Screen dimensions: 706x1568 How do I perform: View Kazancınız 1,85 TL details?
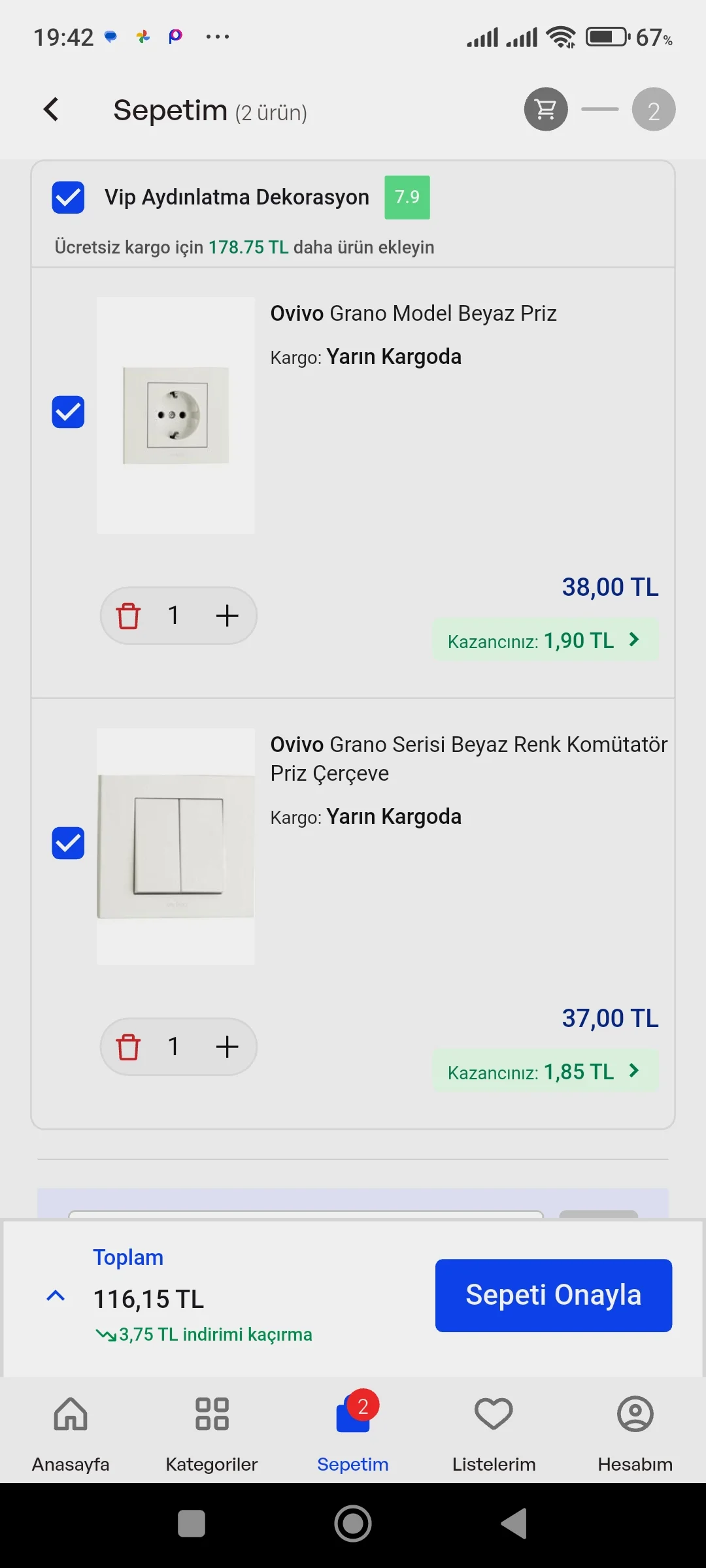tap(545, 1072)
